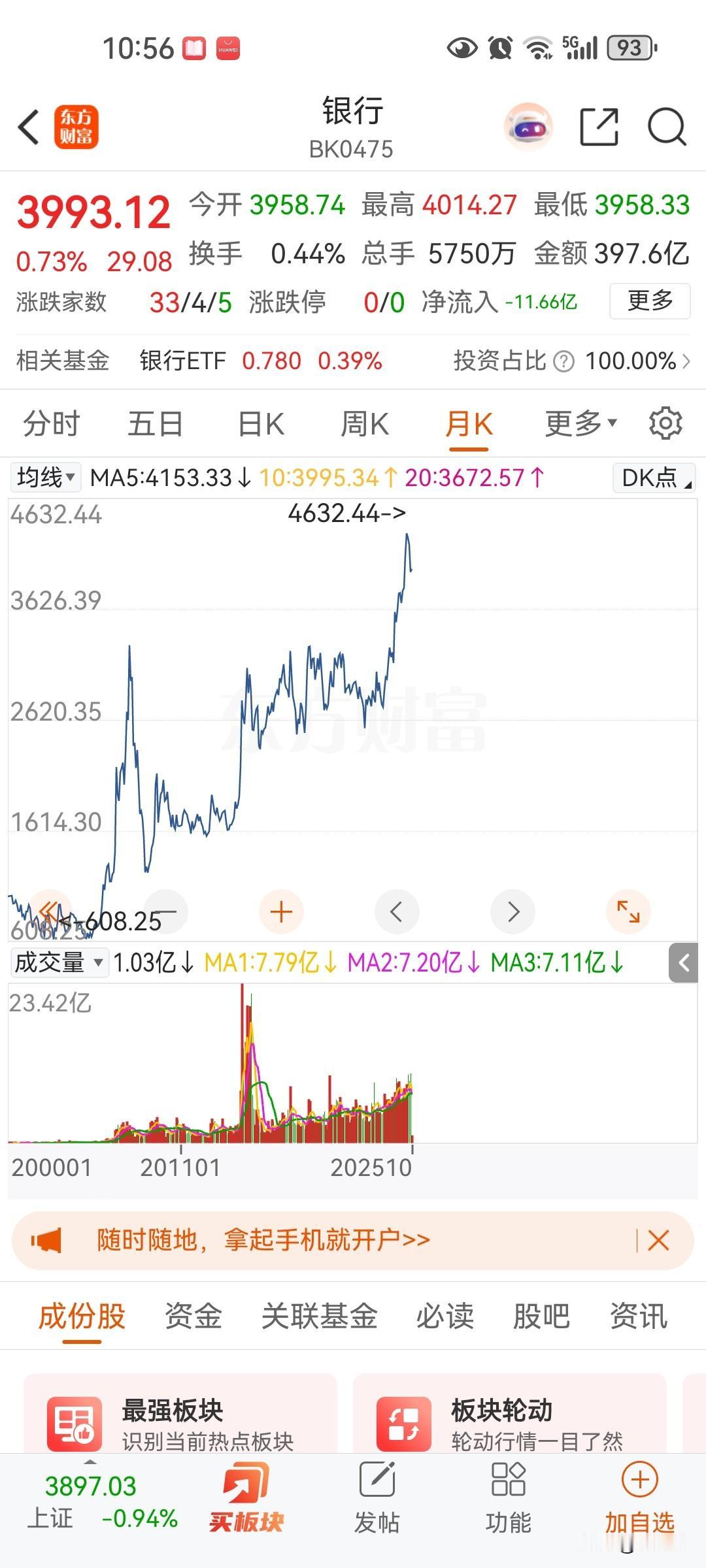
Task: Open the AI robot assistant
Action: click(528, 127)
